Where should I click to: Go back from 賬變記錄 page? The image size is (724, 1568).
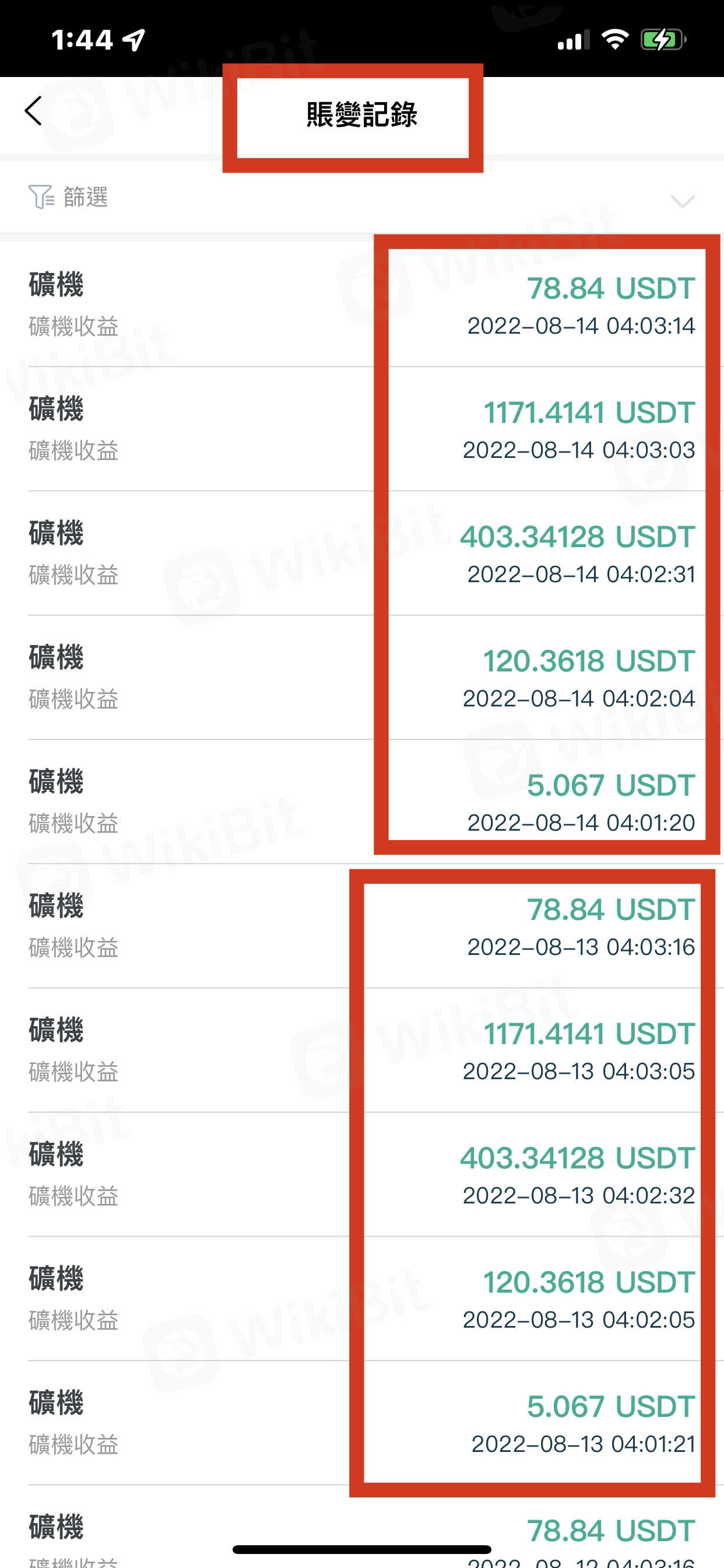[33, 111]
